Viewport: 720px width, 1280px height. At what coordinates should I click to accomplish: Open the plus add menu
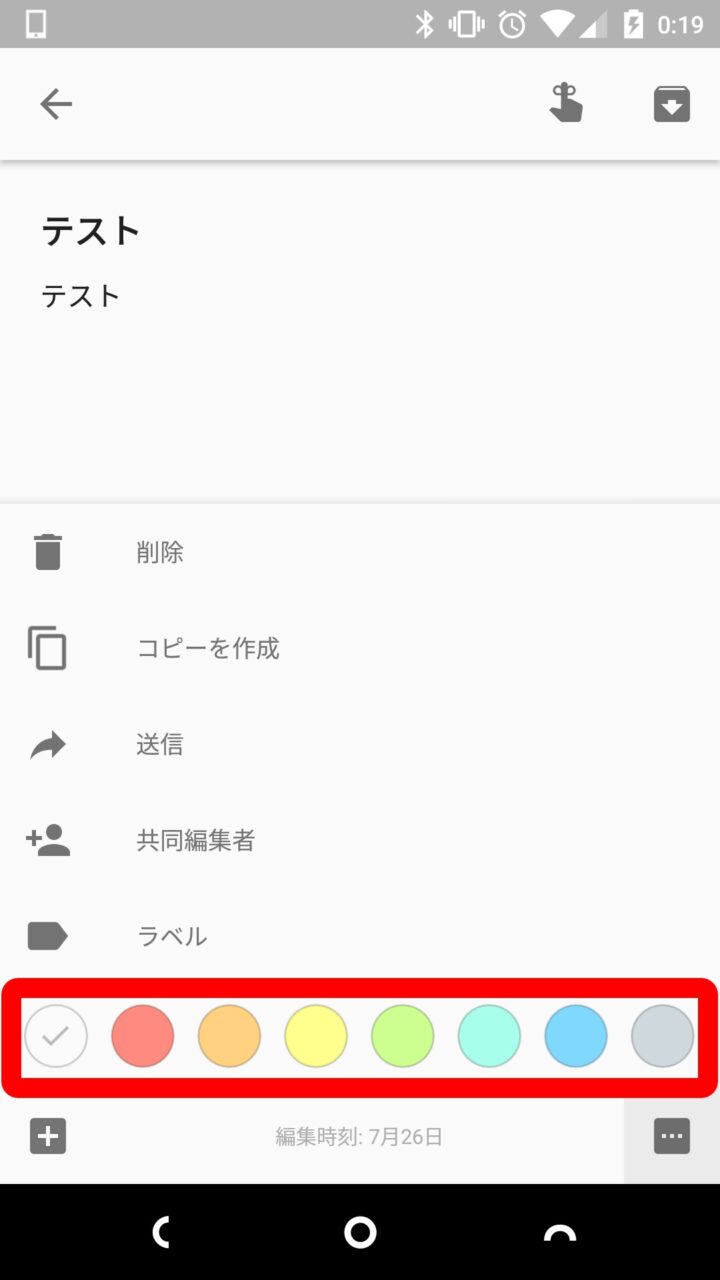(x=48, y=1136)
